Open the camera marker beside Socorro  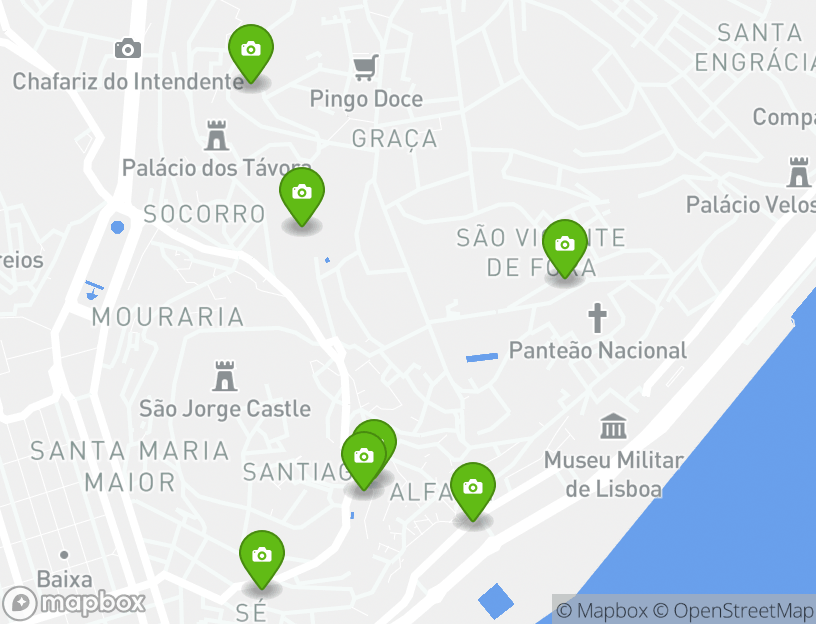(x=302, y=193)
